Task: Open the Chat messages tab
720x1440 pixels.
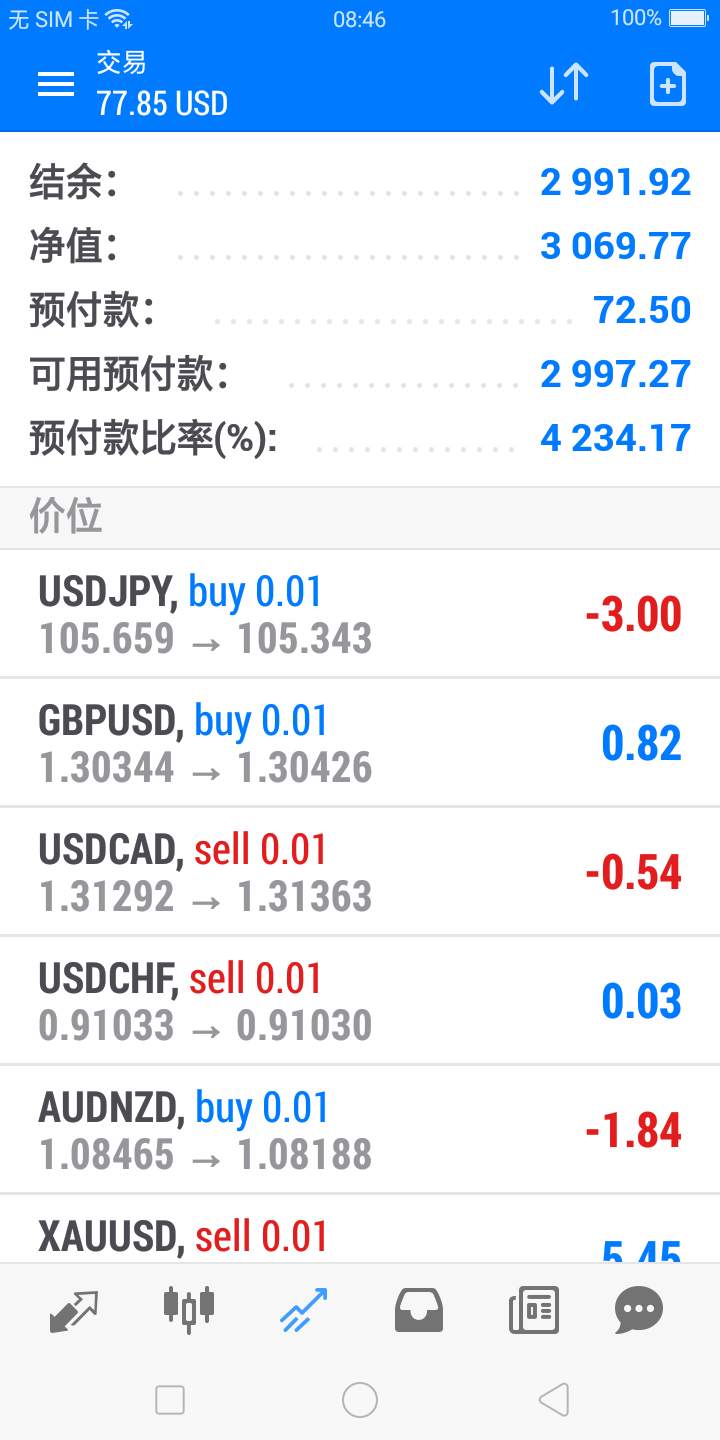Action: click(x=639, y=1310)
